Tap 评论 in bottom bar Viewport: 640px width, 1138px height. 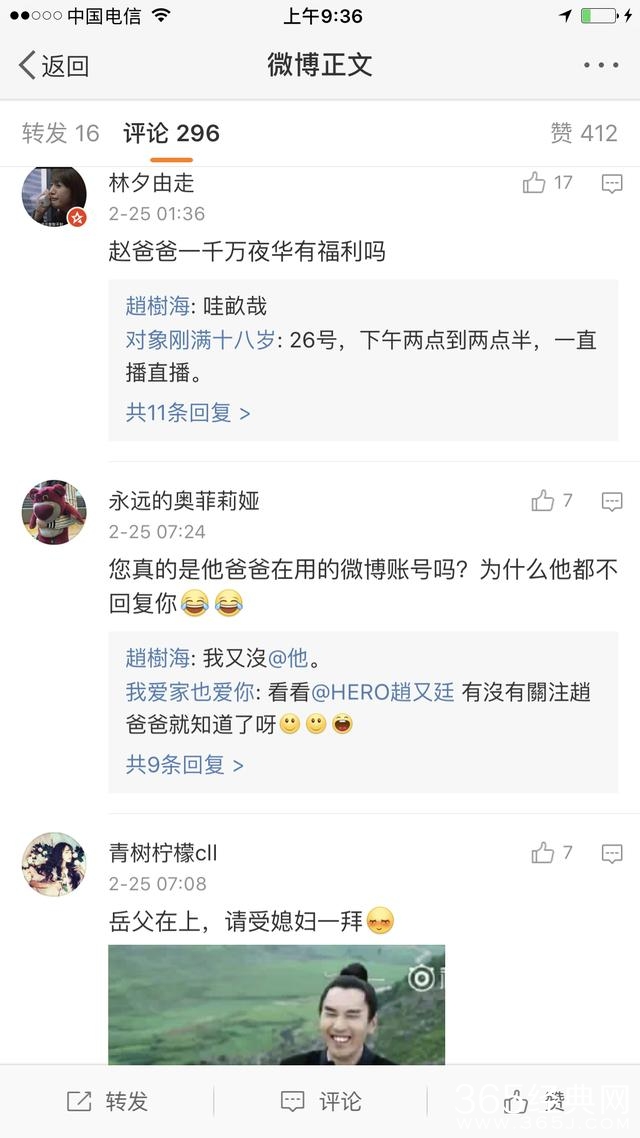[320, 1101]
